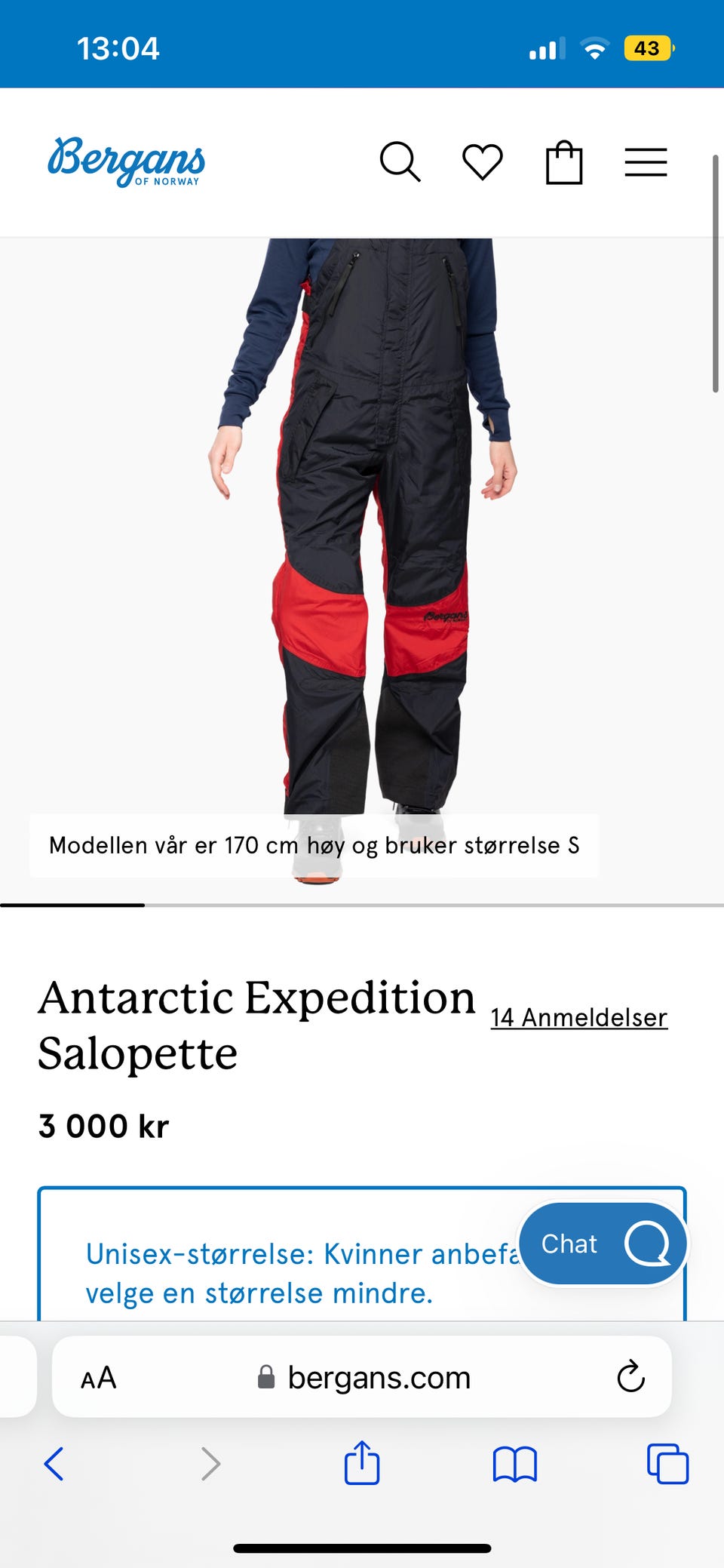The height and width of the screenshot is (1568, 724).
Task: Open the 14 Anmeldelser reviews link
Action: pos(579,1017)
